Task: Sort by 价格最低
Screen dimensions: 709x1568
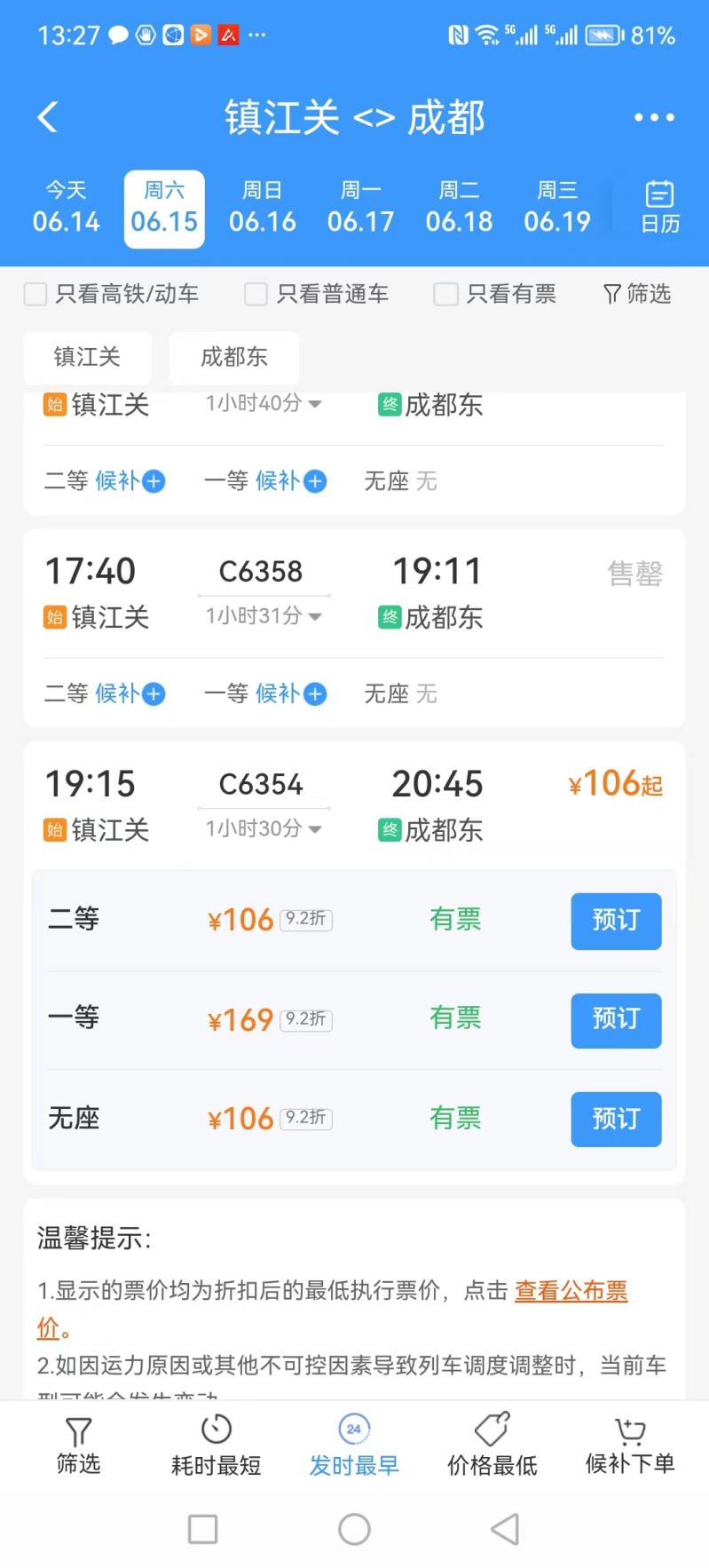Action: pos(492,1445)
